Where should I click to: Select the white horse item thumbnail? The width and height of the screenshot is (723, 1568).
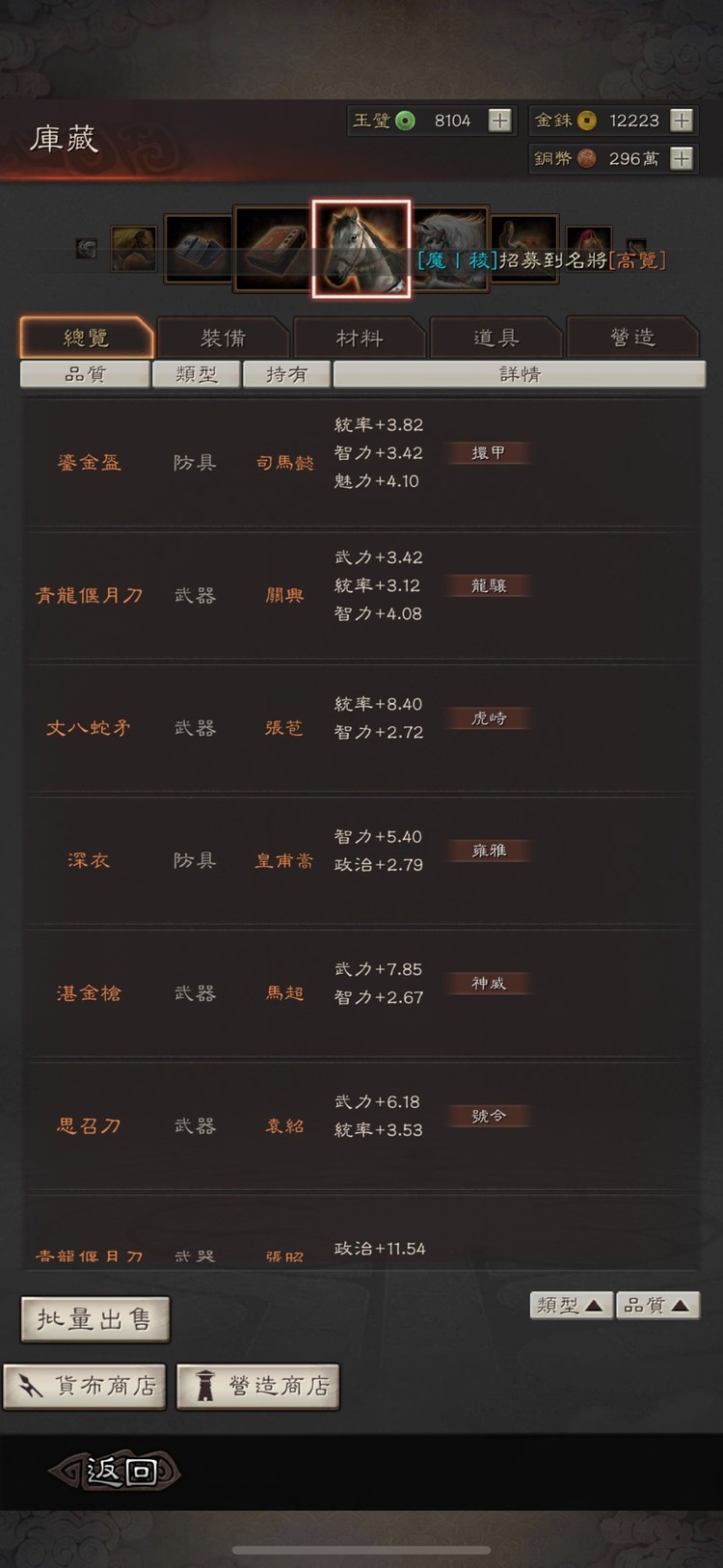(x=448, y=246)
